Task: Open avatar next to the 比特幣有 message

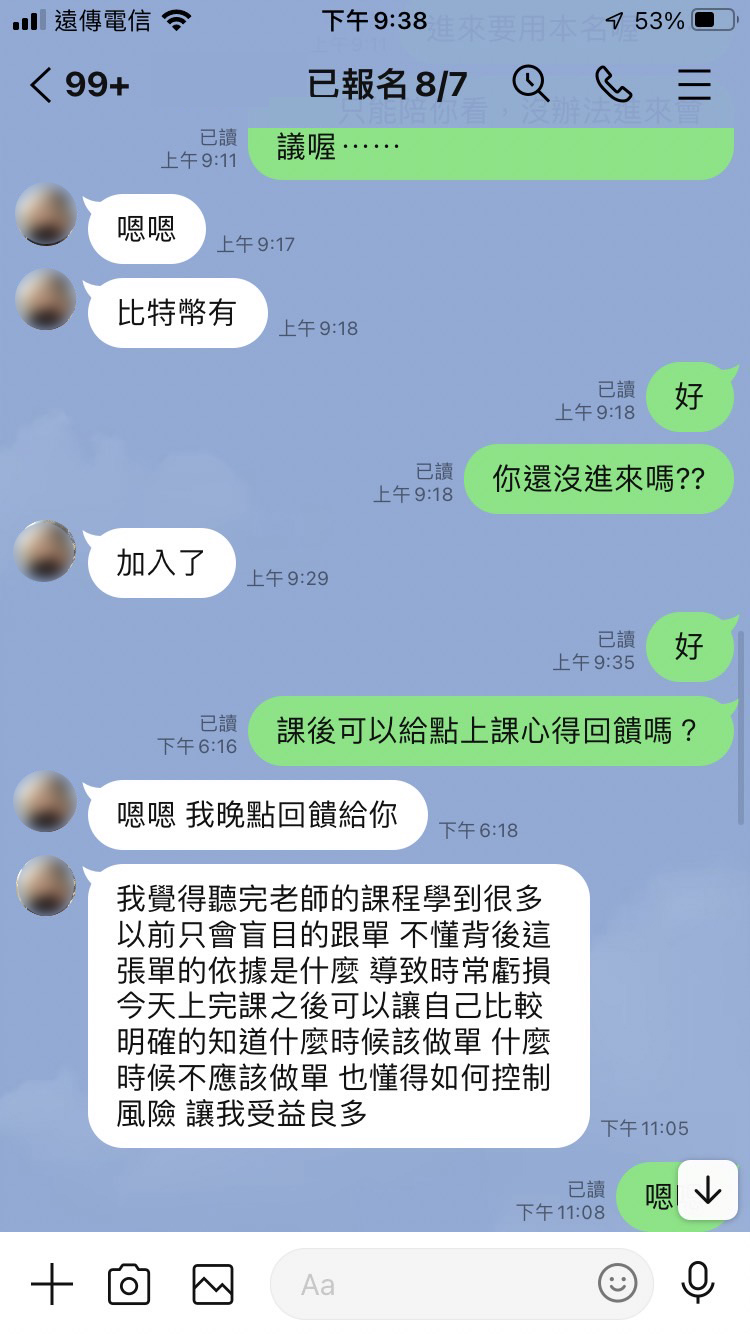Action: point(46,300)
